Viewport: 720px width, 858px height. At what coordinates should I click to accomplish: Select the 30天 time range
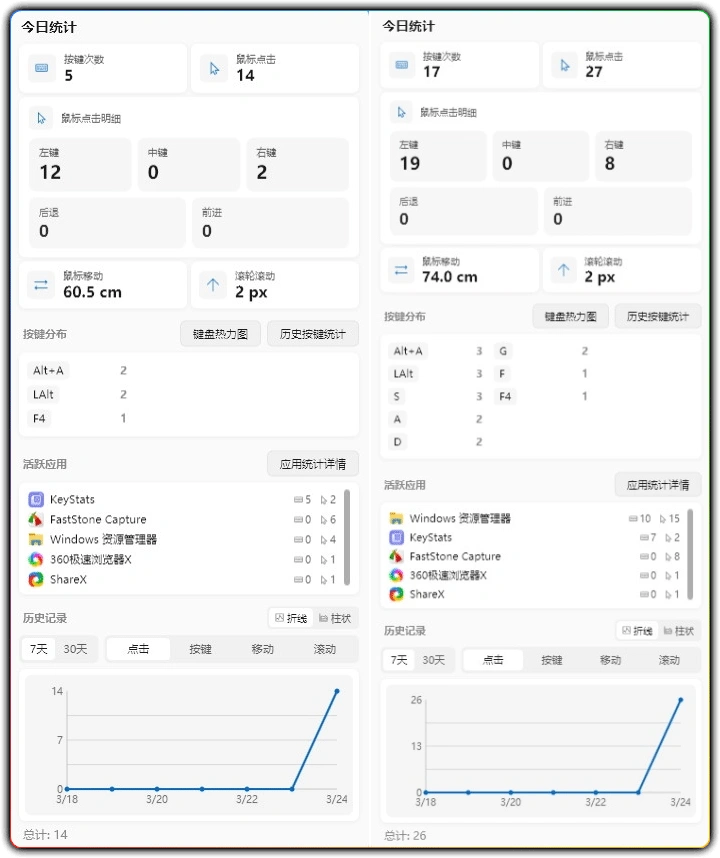coord(74,648)
